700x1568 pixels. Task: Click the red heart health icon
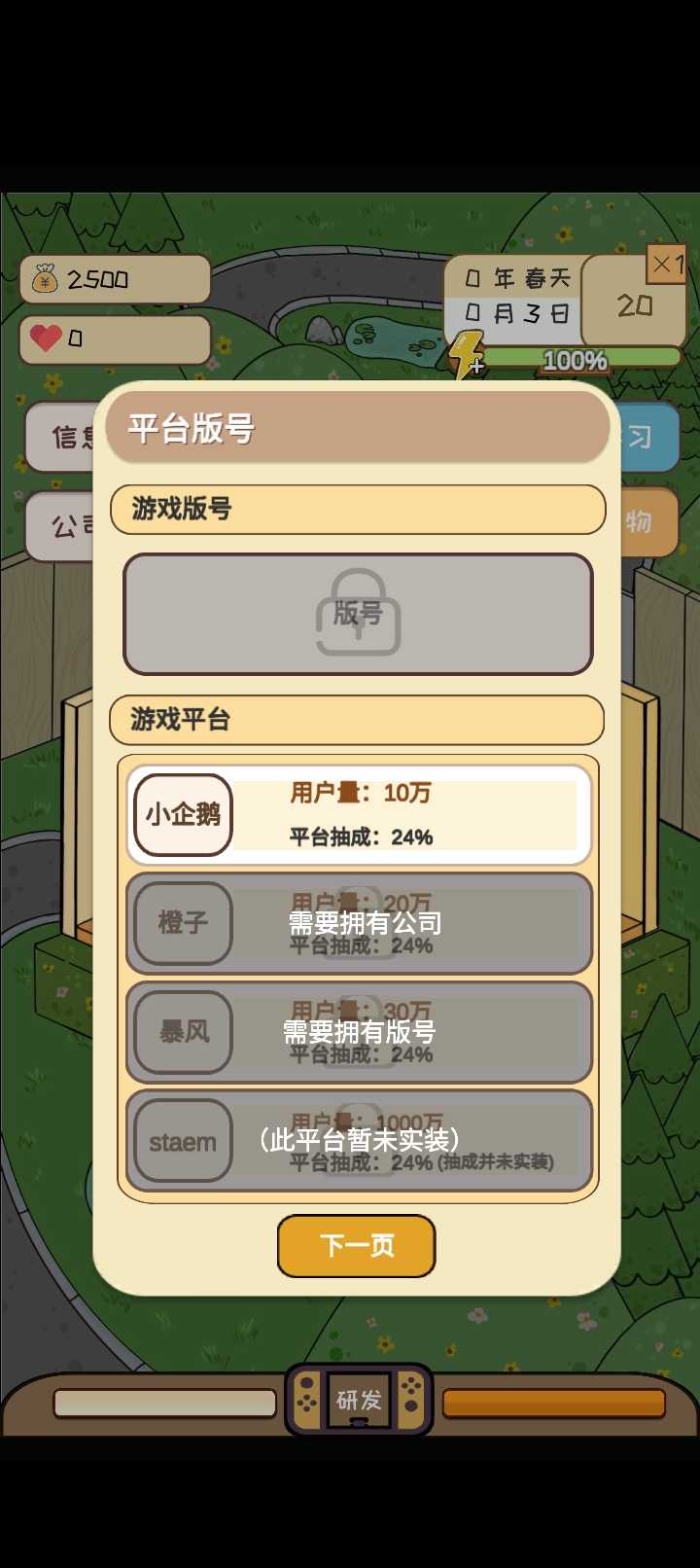(43, 339)
